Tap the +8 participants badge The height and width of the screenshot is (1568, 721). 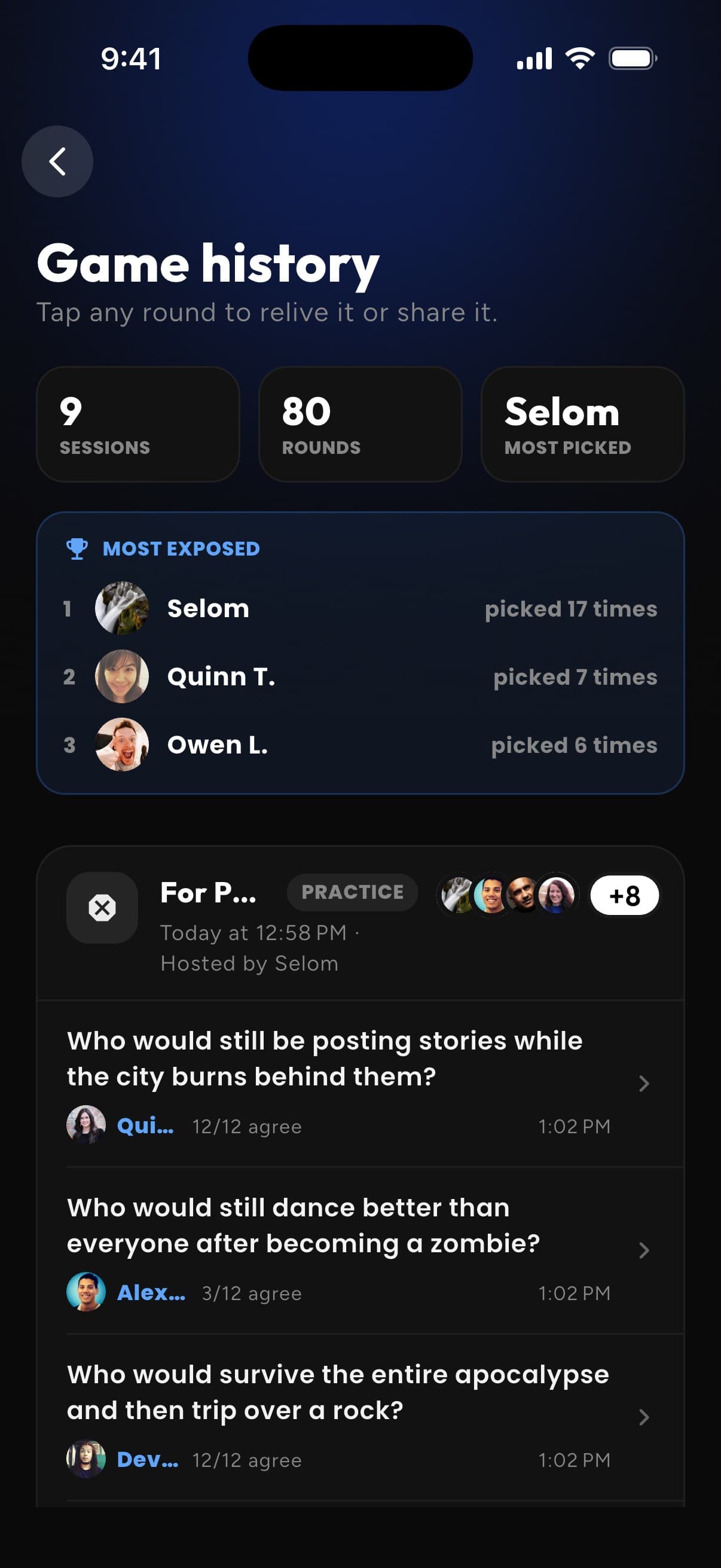click(x=624, y=895)
